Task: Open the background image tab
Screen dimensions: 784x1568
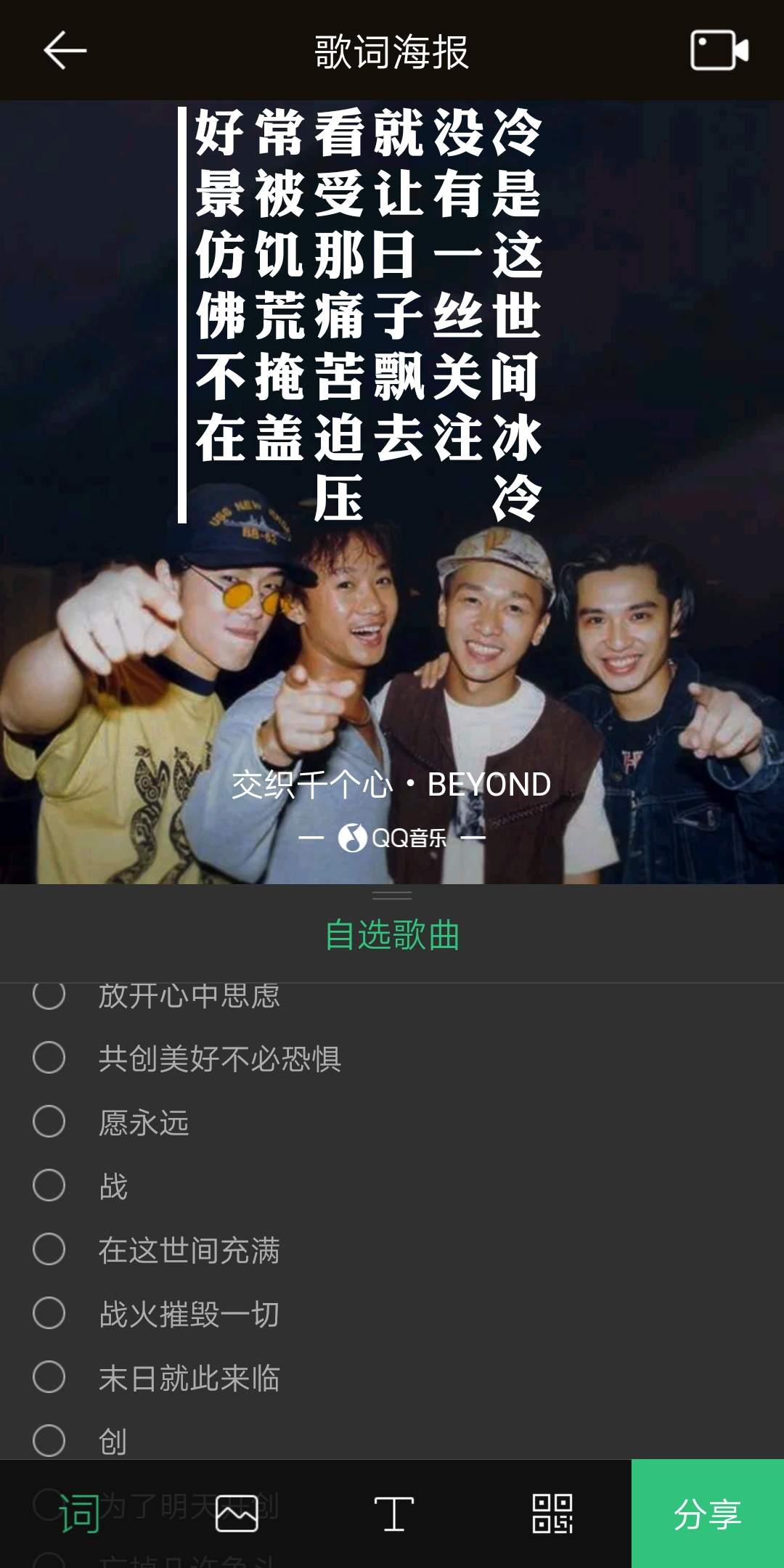Action: click(x=237, y=1514)
